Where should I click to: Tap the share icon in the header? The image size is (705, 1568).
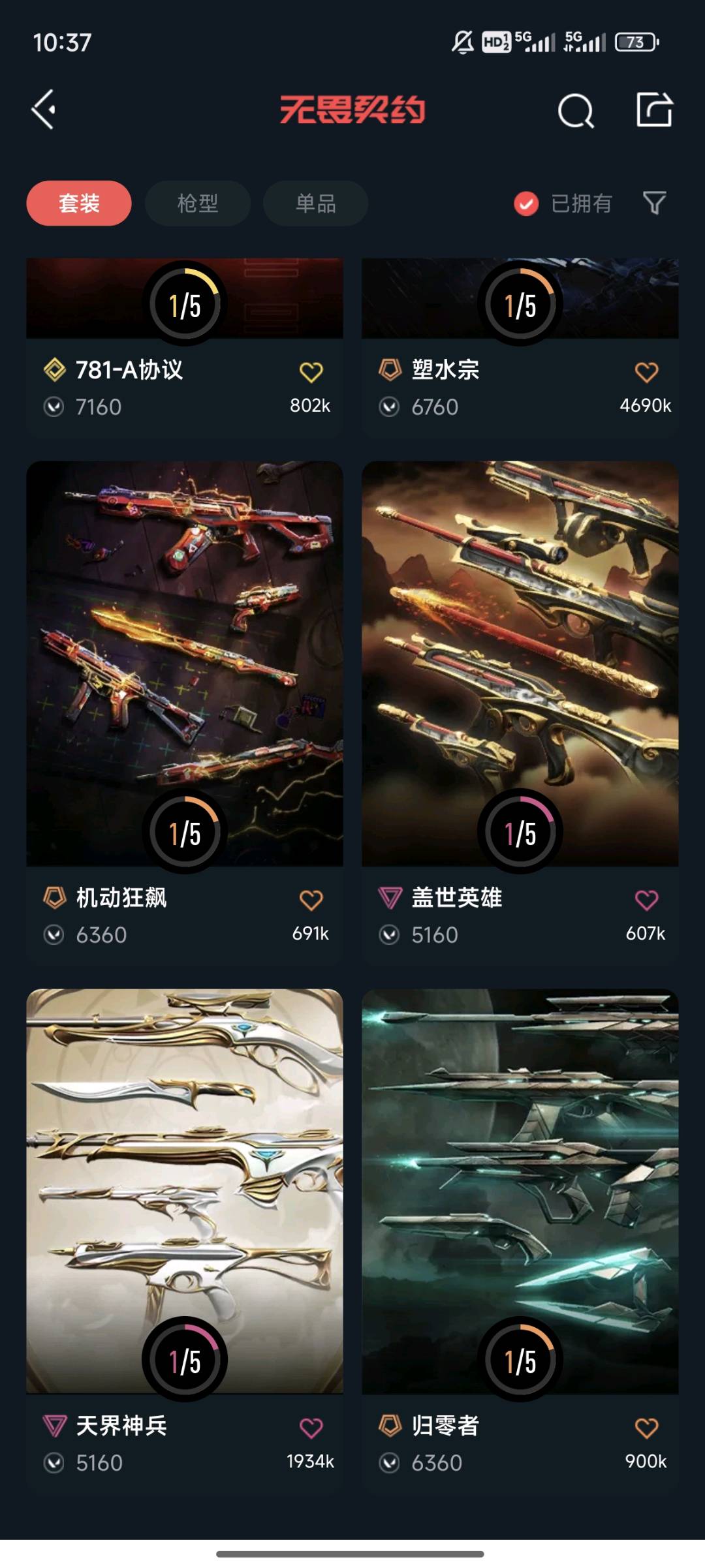654,109
